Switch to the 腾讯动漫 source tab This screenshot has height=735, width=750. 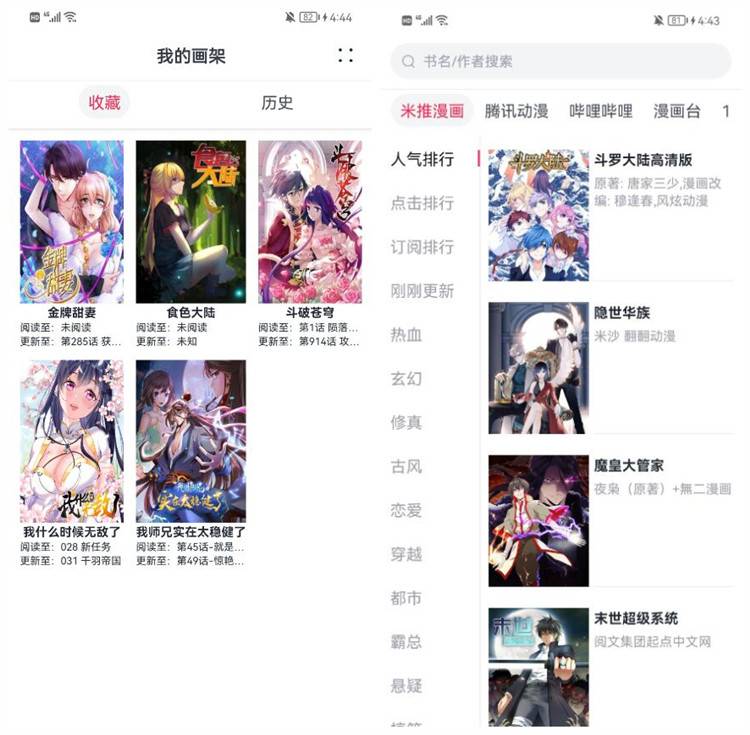coord(517,111)
